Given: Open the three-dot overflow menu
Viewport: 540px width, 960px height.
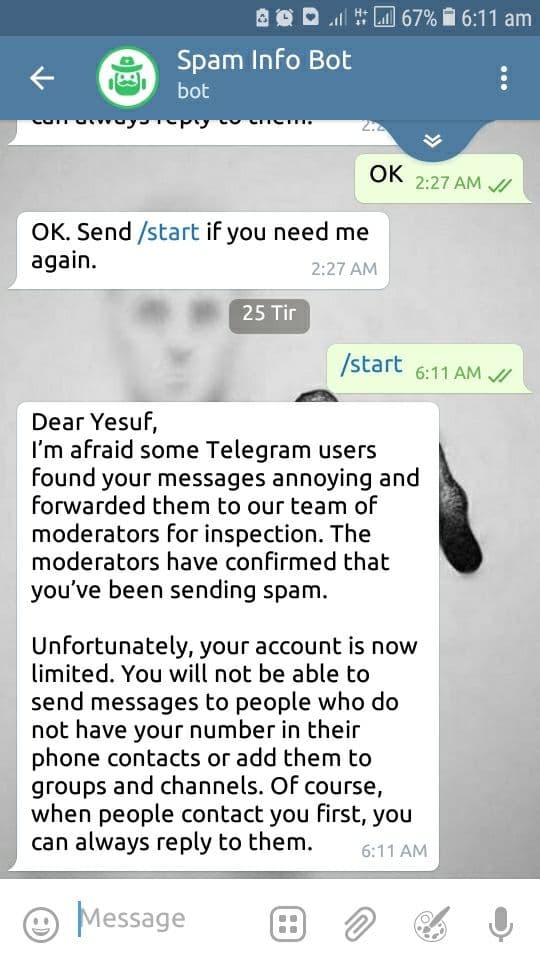Looking at the screenshot, I should coord(503,78).
